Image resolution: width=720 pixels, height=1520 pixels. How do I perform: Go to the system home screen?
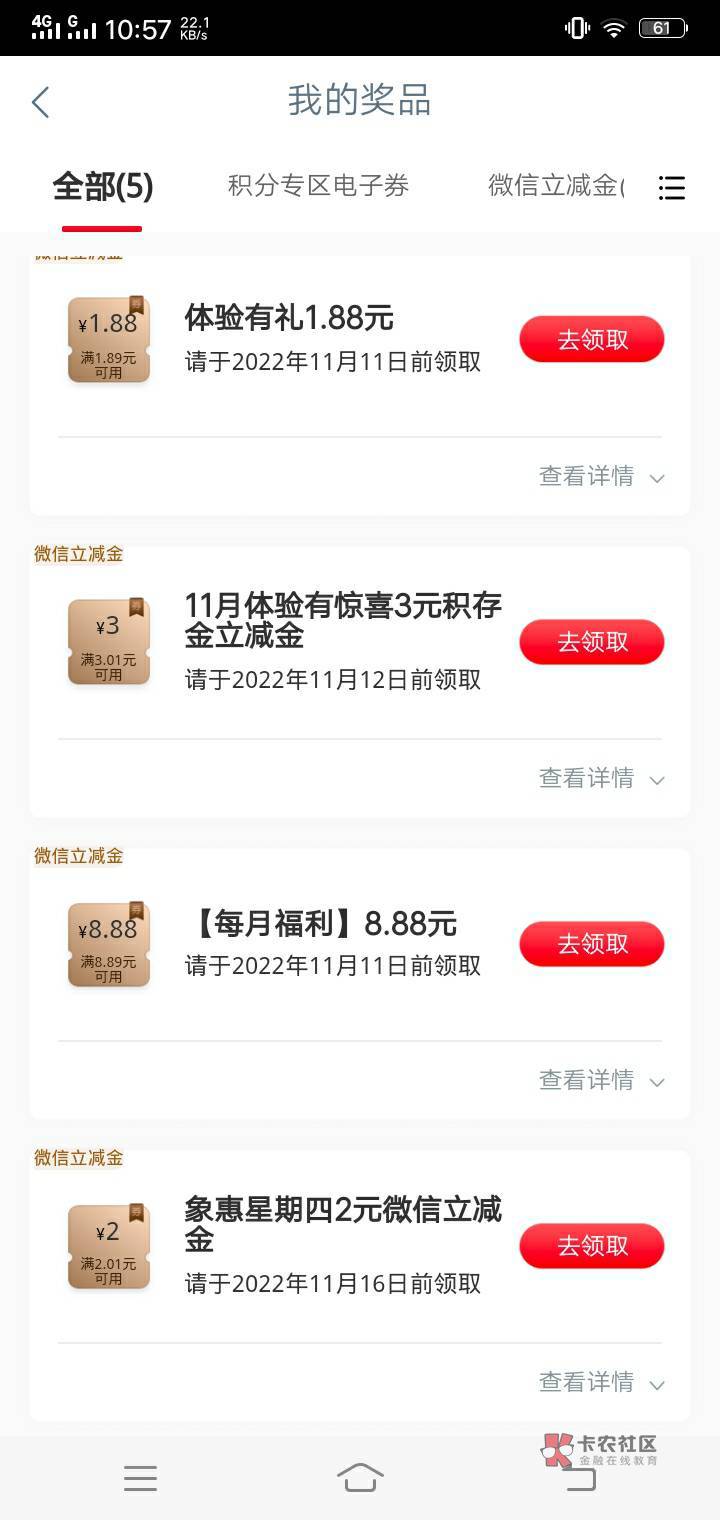pos(360,1477)
